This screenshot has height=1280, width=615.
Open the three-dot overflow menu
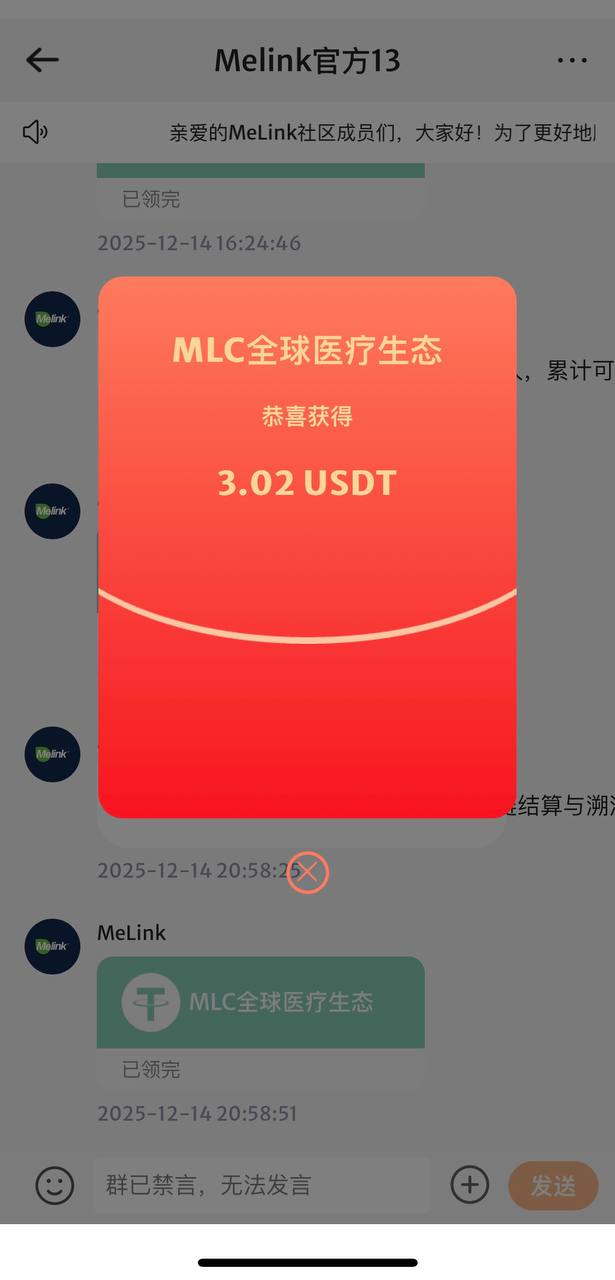click(x=572, y=60)
